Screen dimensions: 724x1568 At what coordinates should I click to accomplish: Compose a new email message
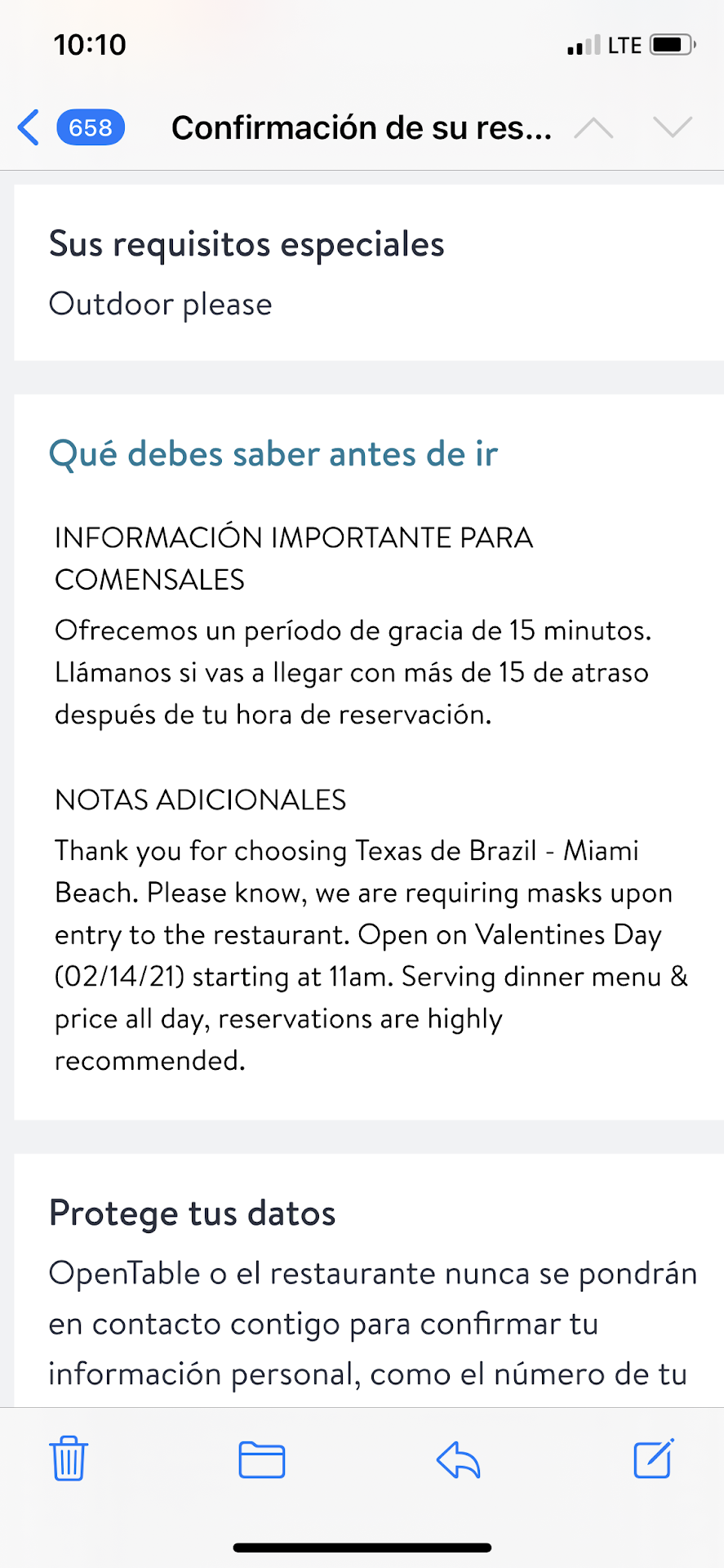[x=653, y=1459]
